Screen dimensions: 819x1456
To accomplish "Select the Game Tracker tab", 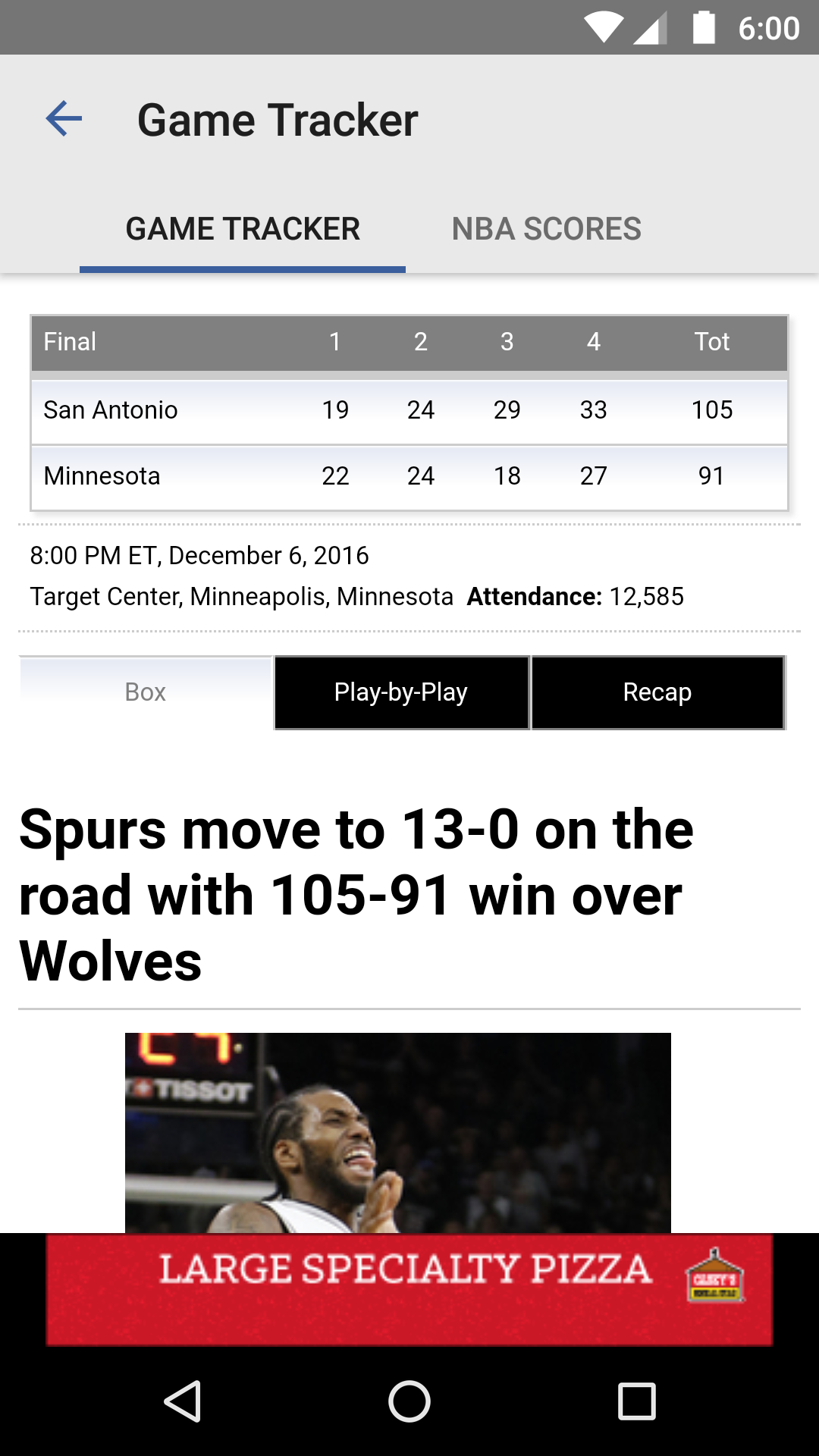I will click(x=243, y=229).
